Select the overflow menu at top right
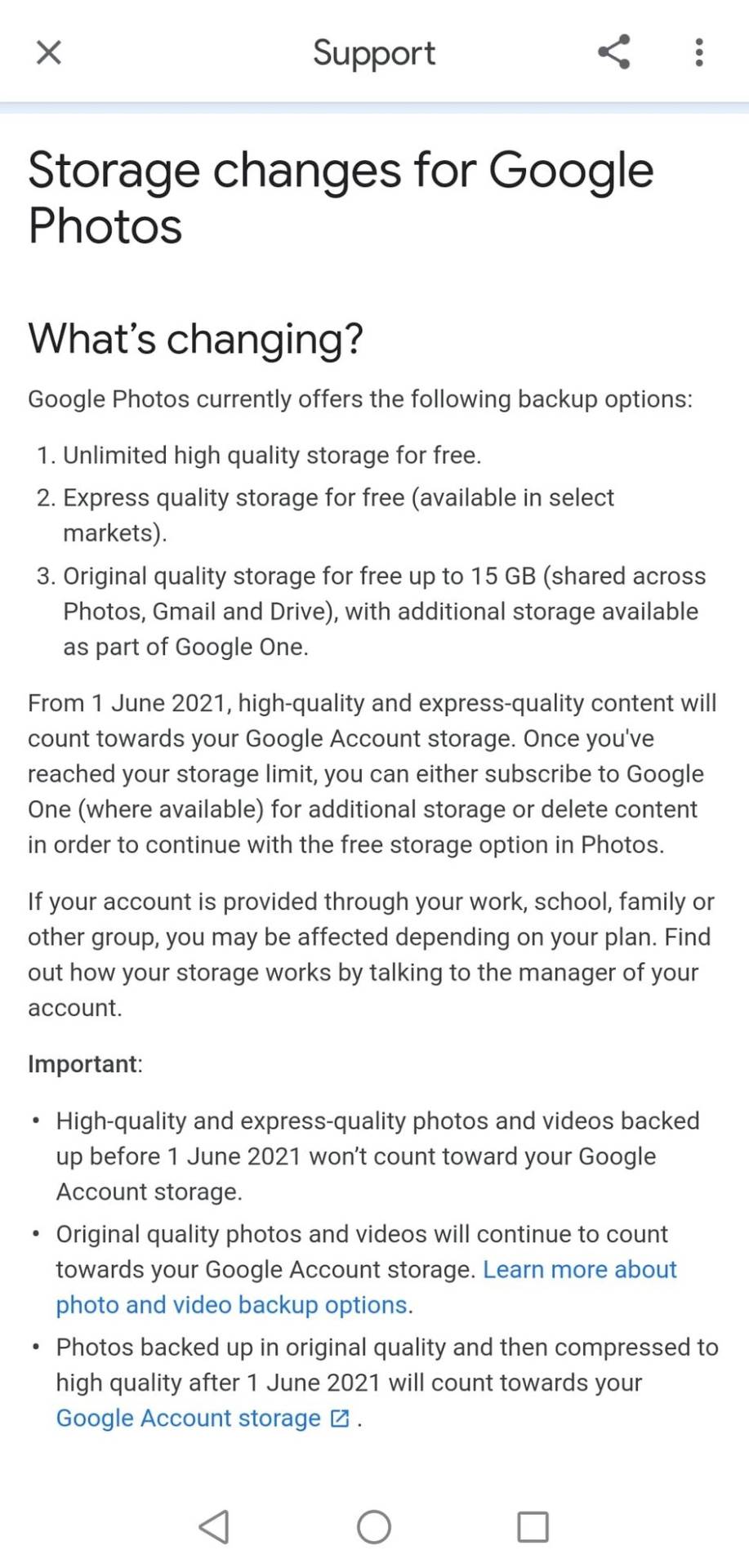749x1568 pixels. [700, 52]
